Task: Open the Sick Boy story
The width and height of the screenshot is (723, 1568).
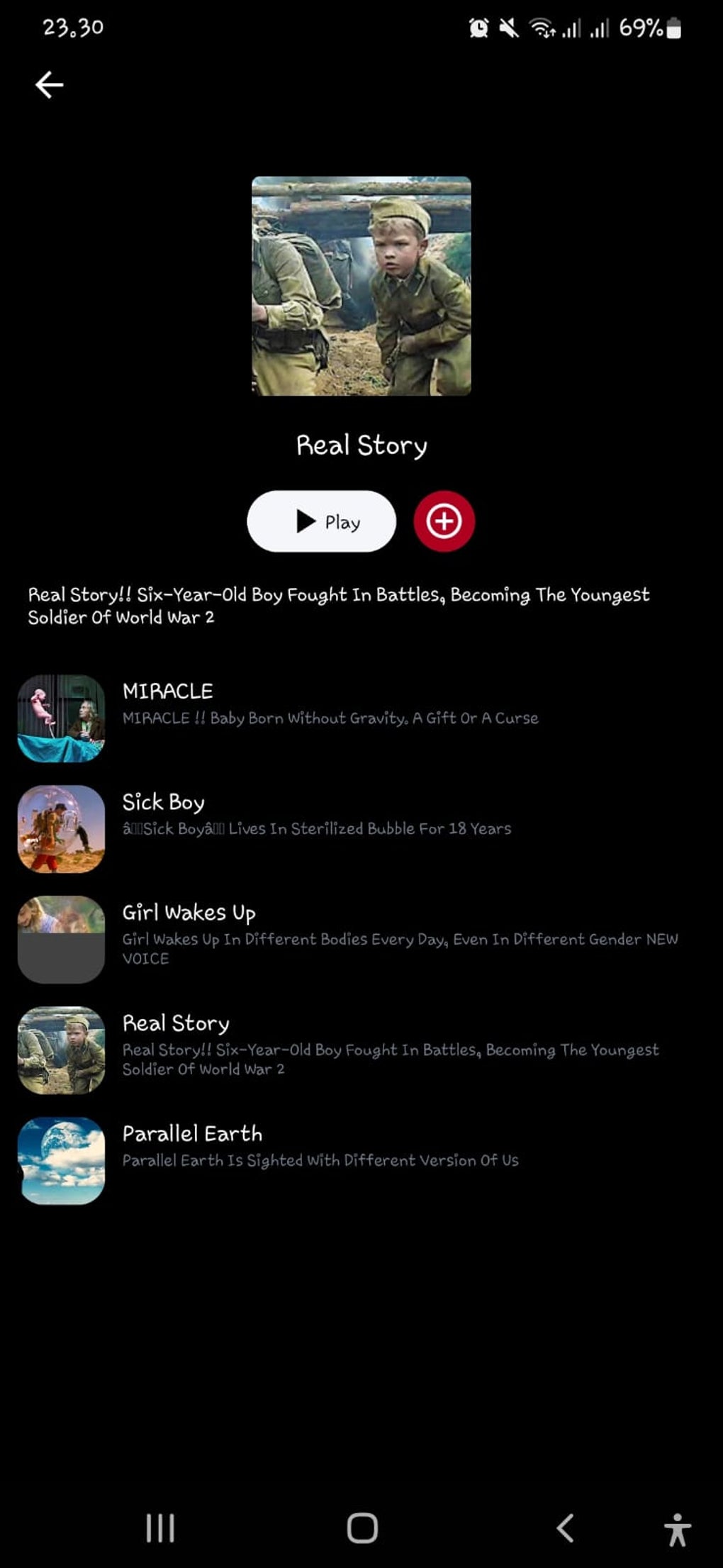Action: pyautogui.click(x=361, y=829)
